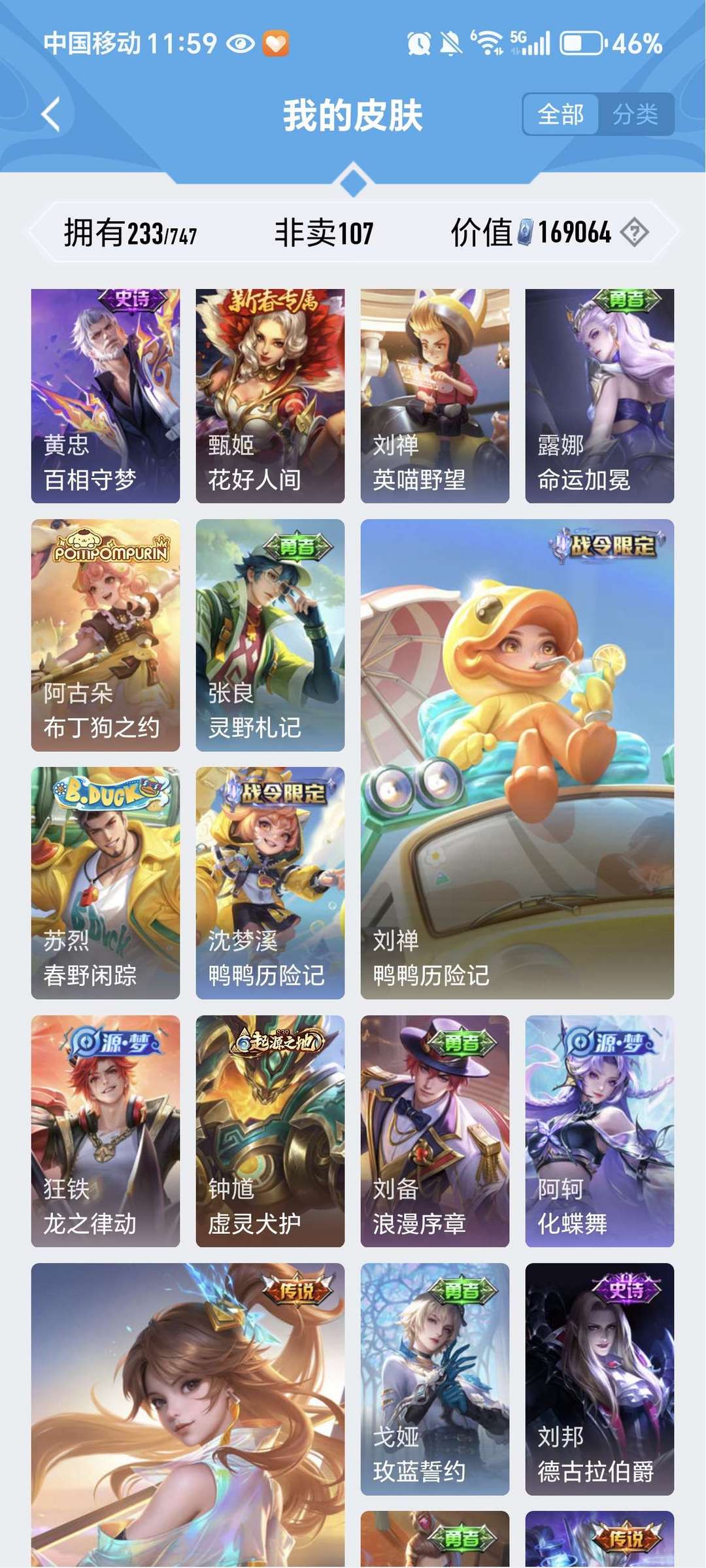This screenshot has width=706, height=1568.
Task: Open the large 刘禅 鸭鸭历险记 card
Action: point(517,758)
